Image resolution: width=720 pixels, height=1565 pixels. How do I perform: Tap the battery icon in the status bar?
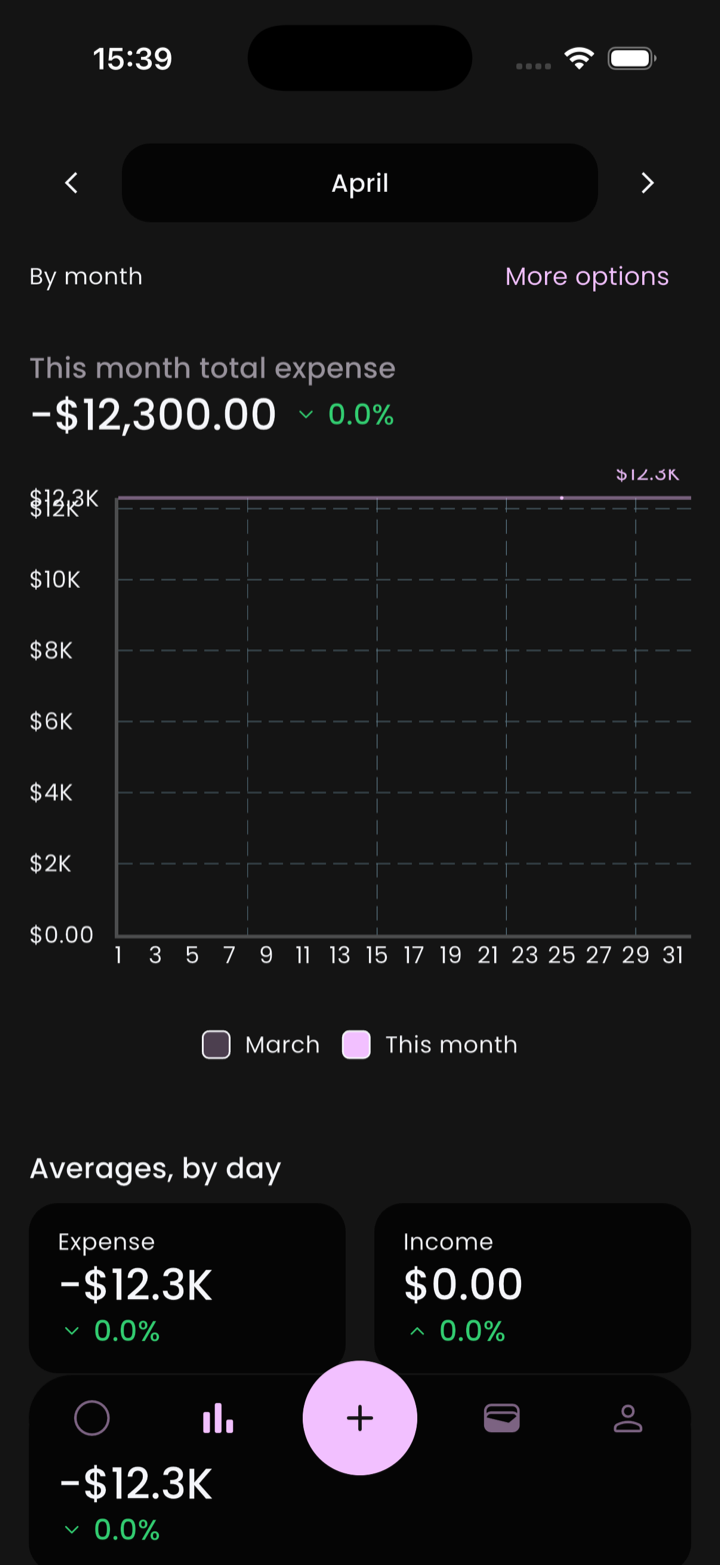[x=631, y=58]
